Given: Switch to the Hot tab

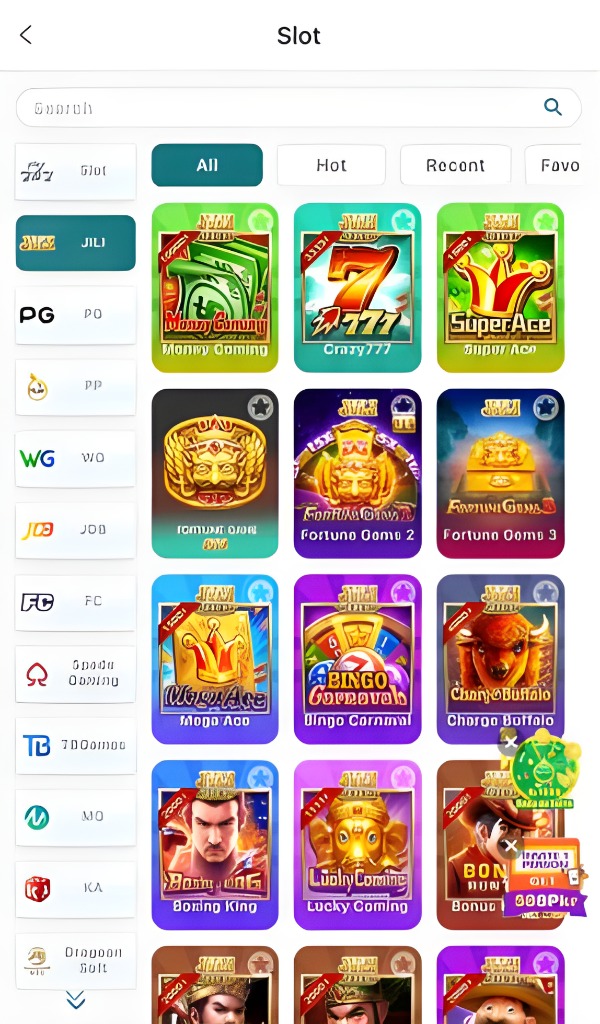Looking at the screenshot, I should [x=331, y=165].
